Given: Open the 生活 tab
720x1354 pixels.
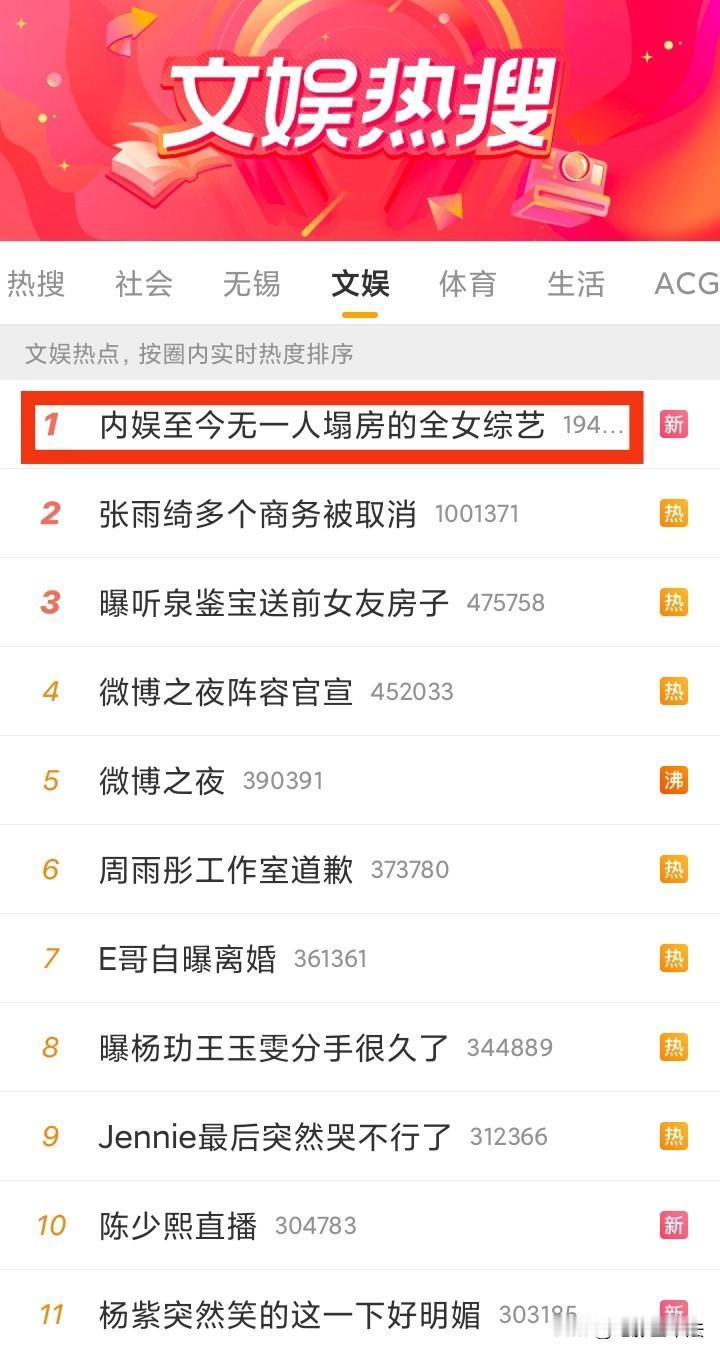Looking at the screenshot, I should [576, 285].
